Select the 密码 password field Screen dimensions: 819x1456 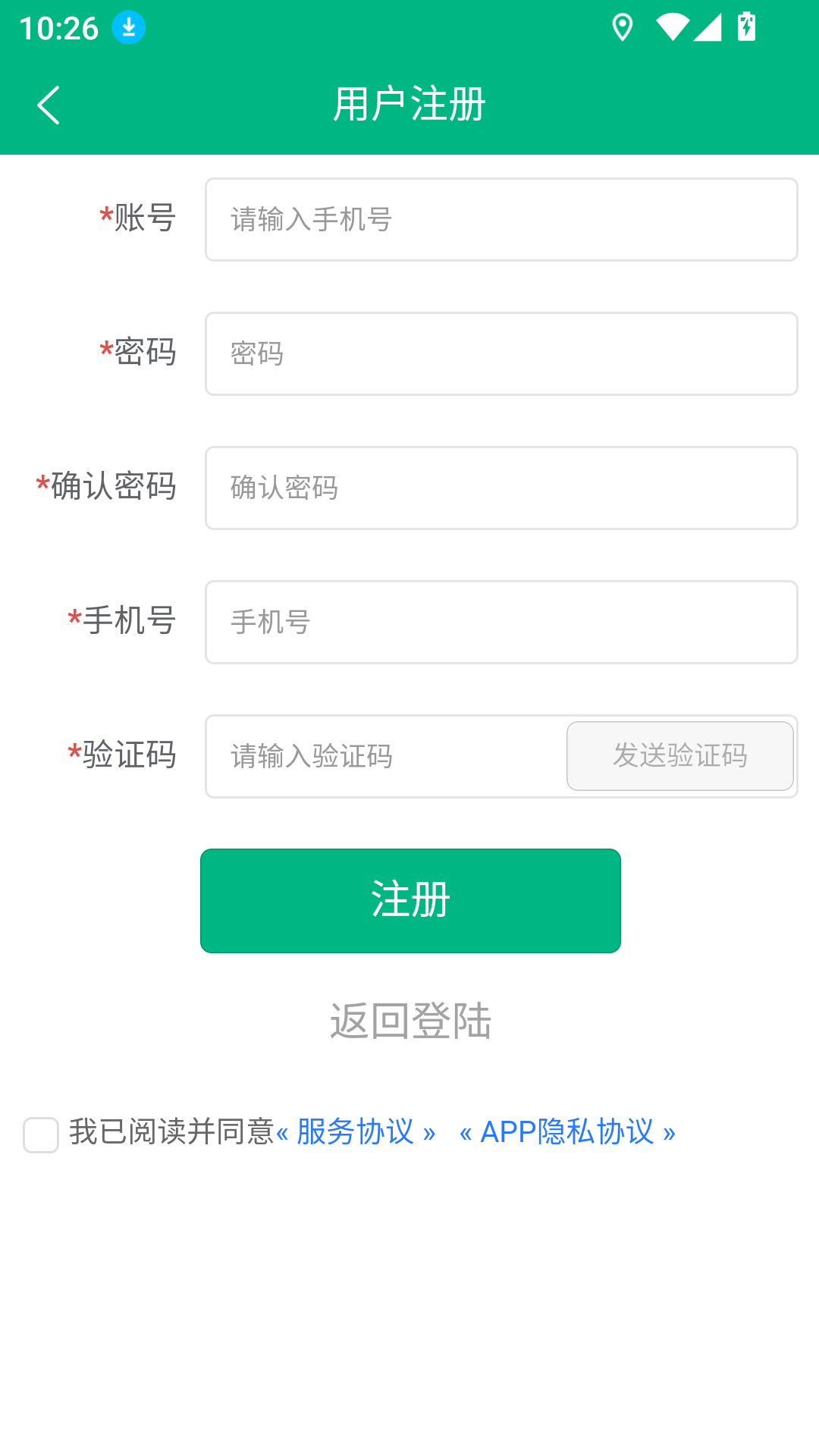coord(500,354)
